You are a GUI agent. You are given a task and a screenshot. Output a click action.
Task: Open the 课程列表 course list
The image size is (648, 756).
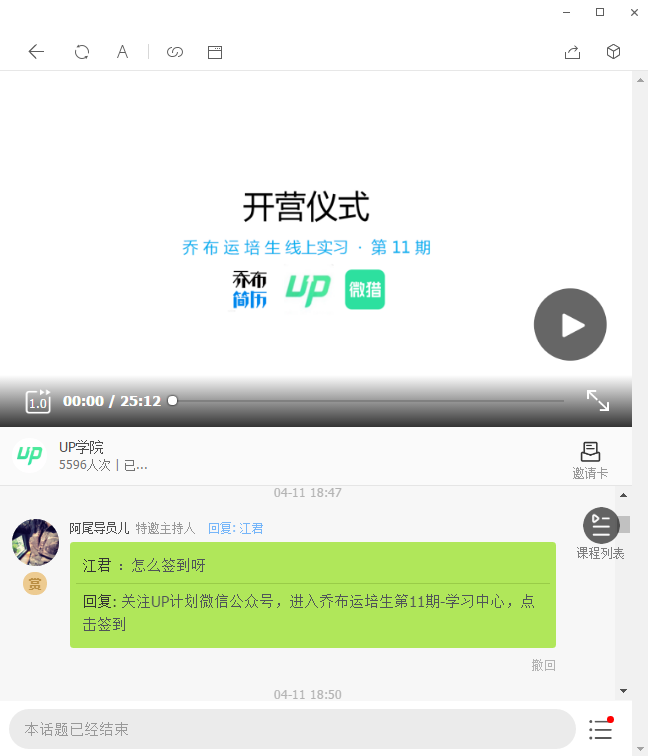601,532
